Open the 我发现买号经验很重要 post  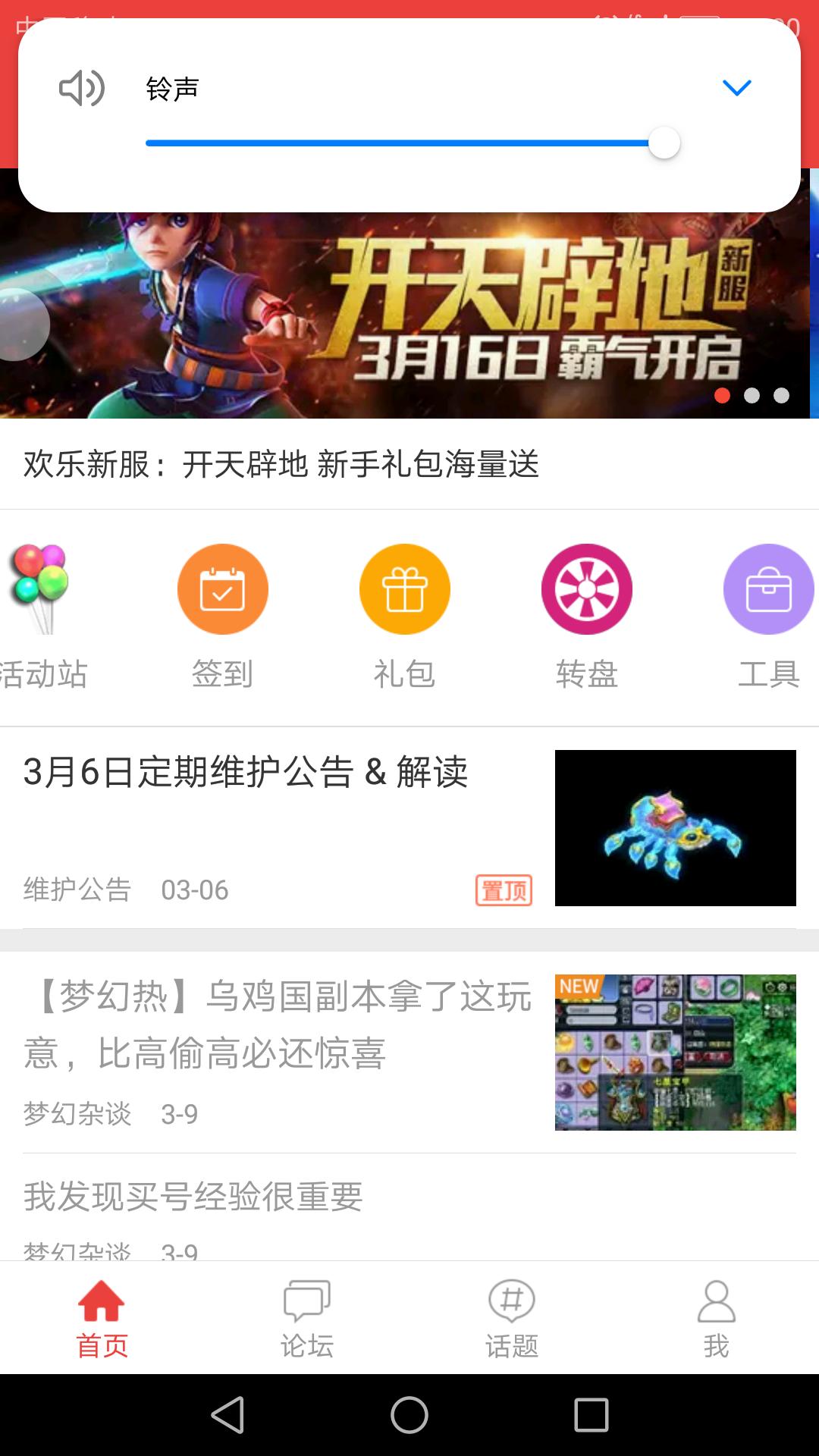(194, 1197)
